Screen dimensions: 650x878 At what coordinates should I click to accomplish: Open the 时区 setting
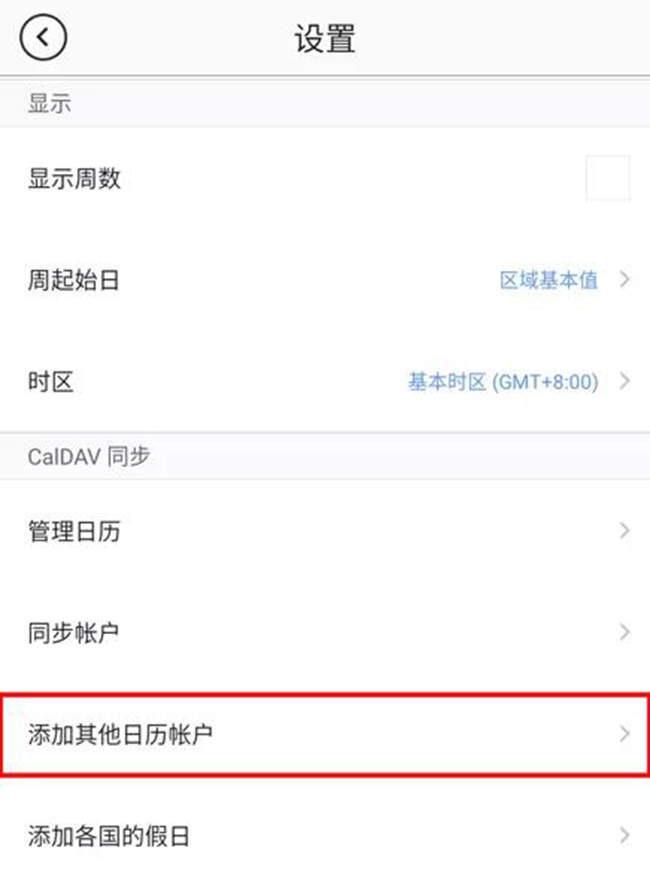[325, 381]
